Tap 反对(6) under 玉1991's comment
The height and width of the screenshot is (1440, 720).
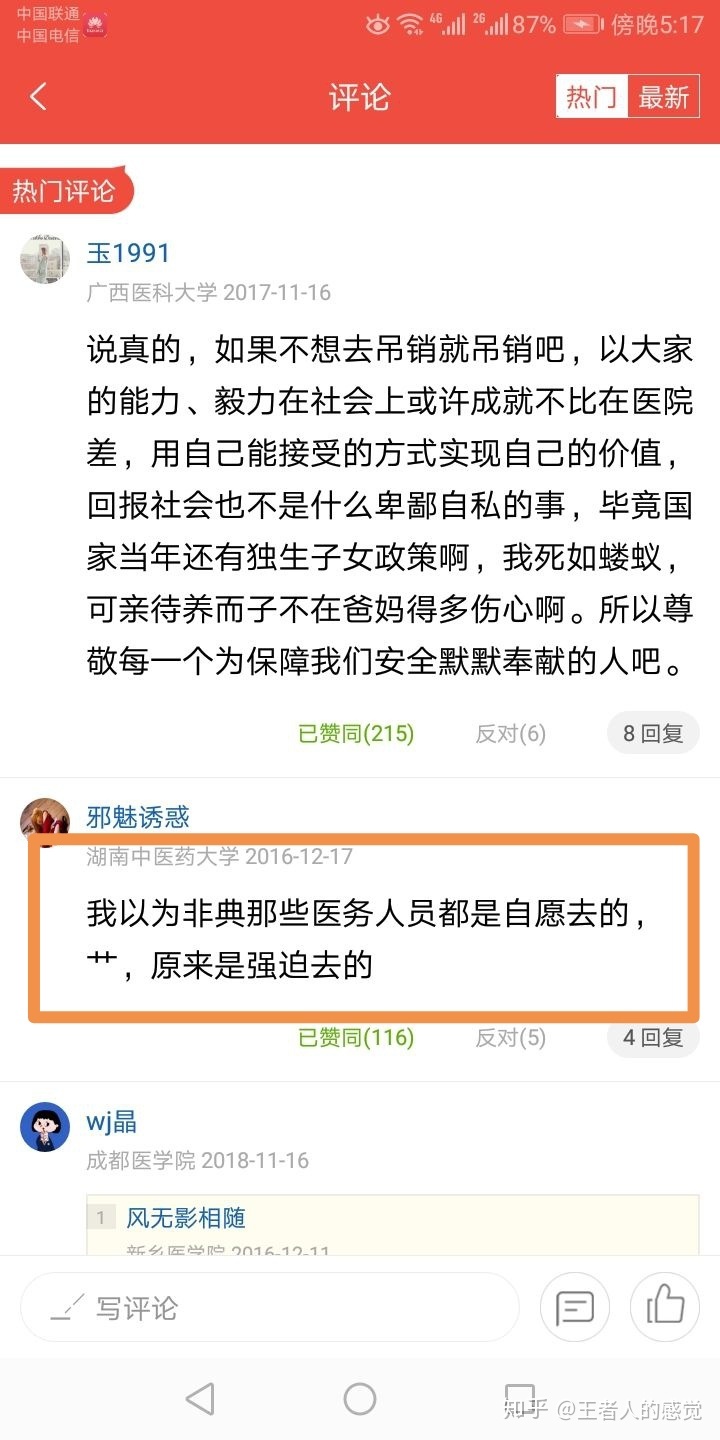pyautogui.click(x=510, y=733)
